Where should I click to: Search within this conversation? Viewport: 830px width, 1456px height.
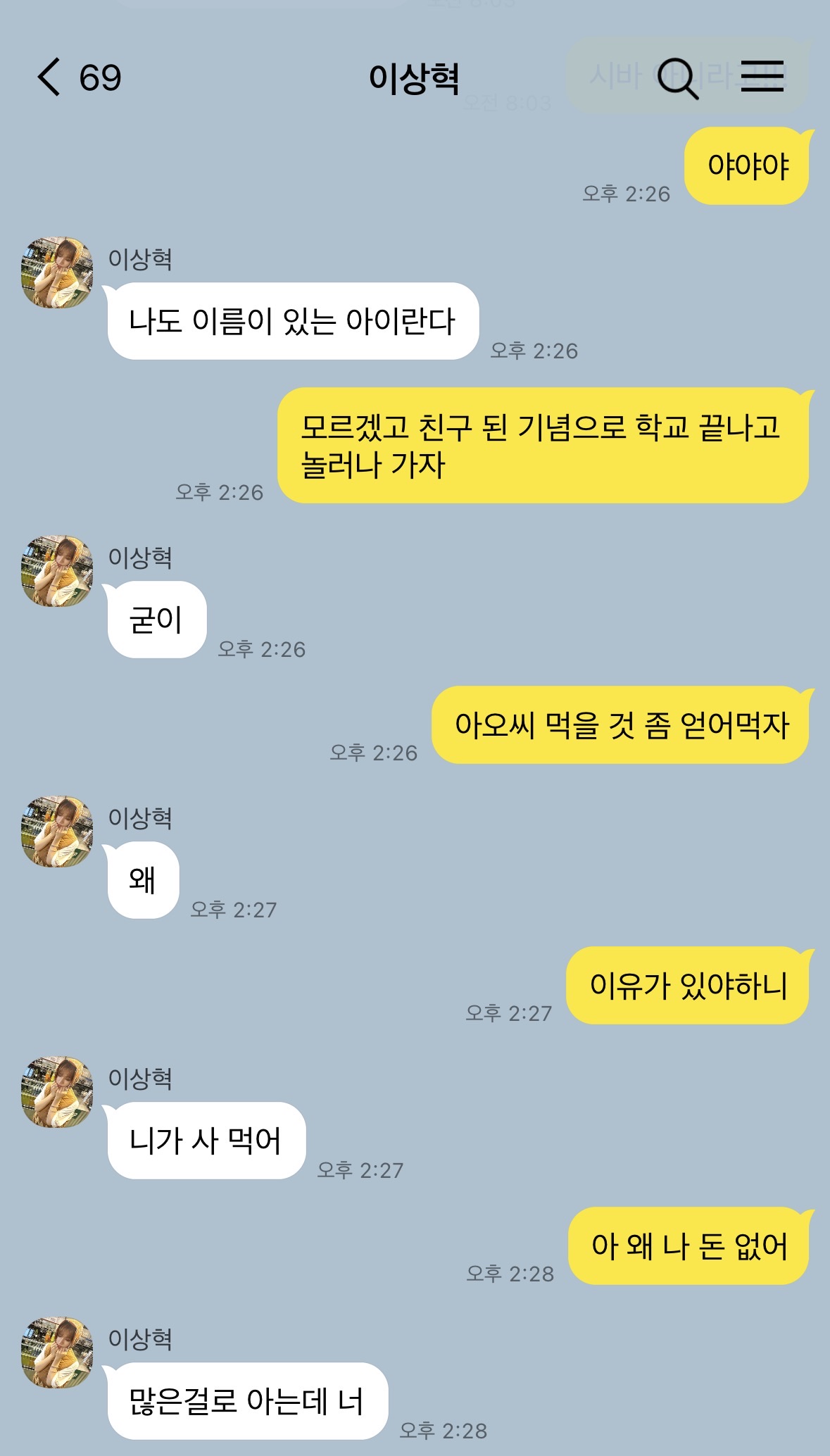677,77
